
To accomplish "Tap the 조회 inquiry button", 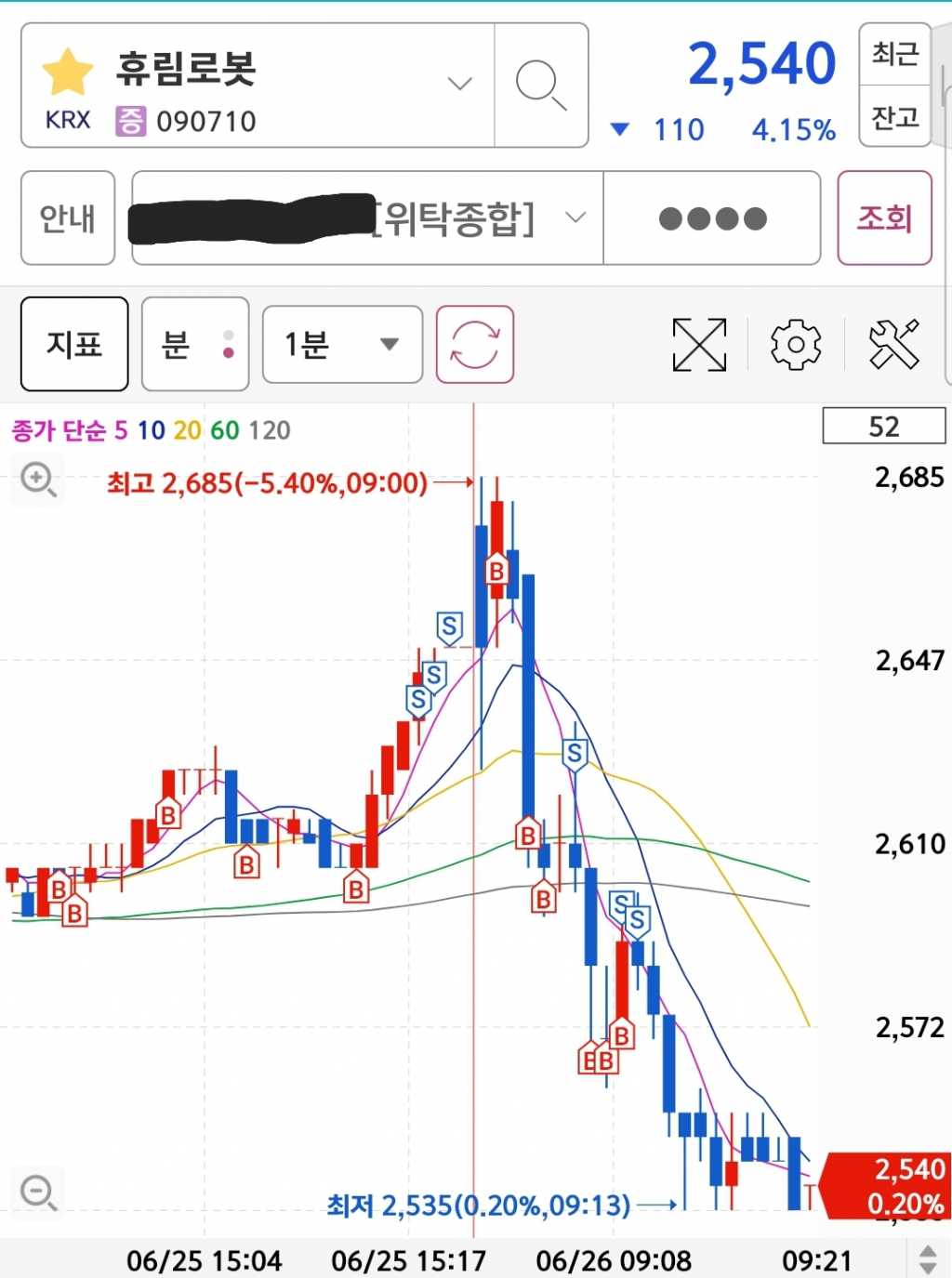I will (884, 218).
